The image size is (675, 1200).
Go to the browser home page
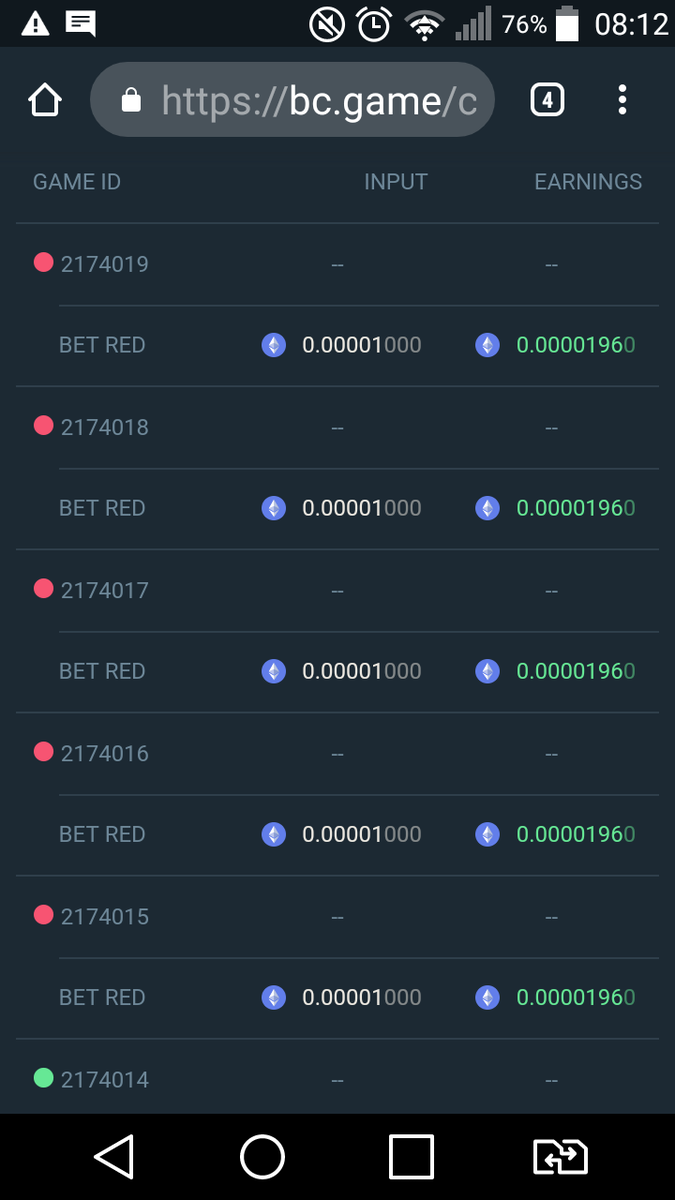[45, 100]
